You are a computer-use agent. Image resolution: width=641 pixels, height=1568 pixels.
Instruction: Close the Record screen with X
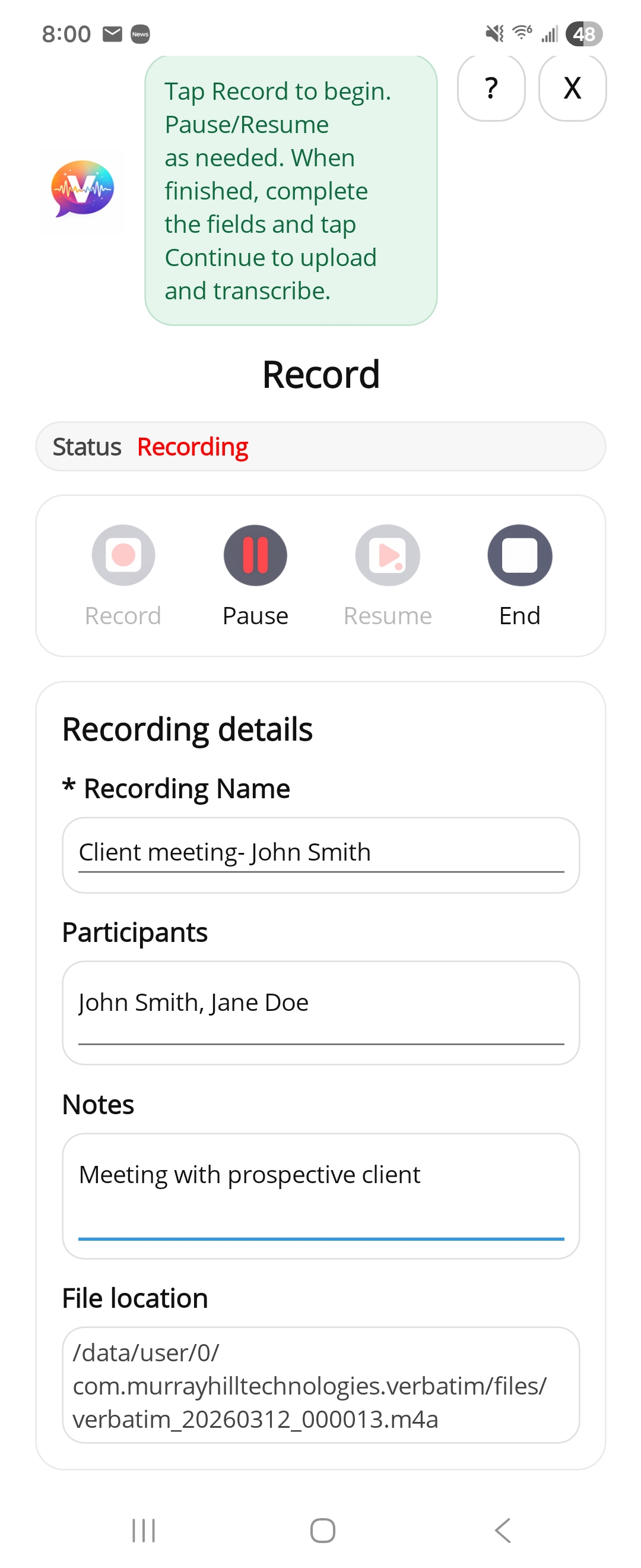(x=572, y=88)
